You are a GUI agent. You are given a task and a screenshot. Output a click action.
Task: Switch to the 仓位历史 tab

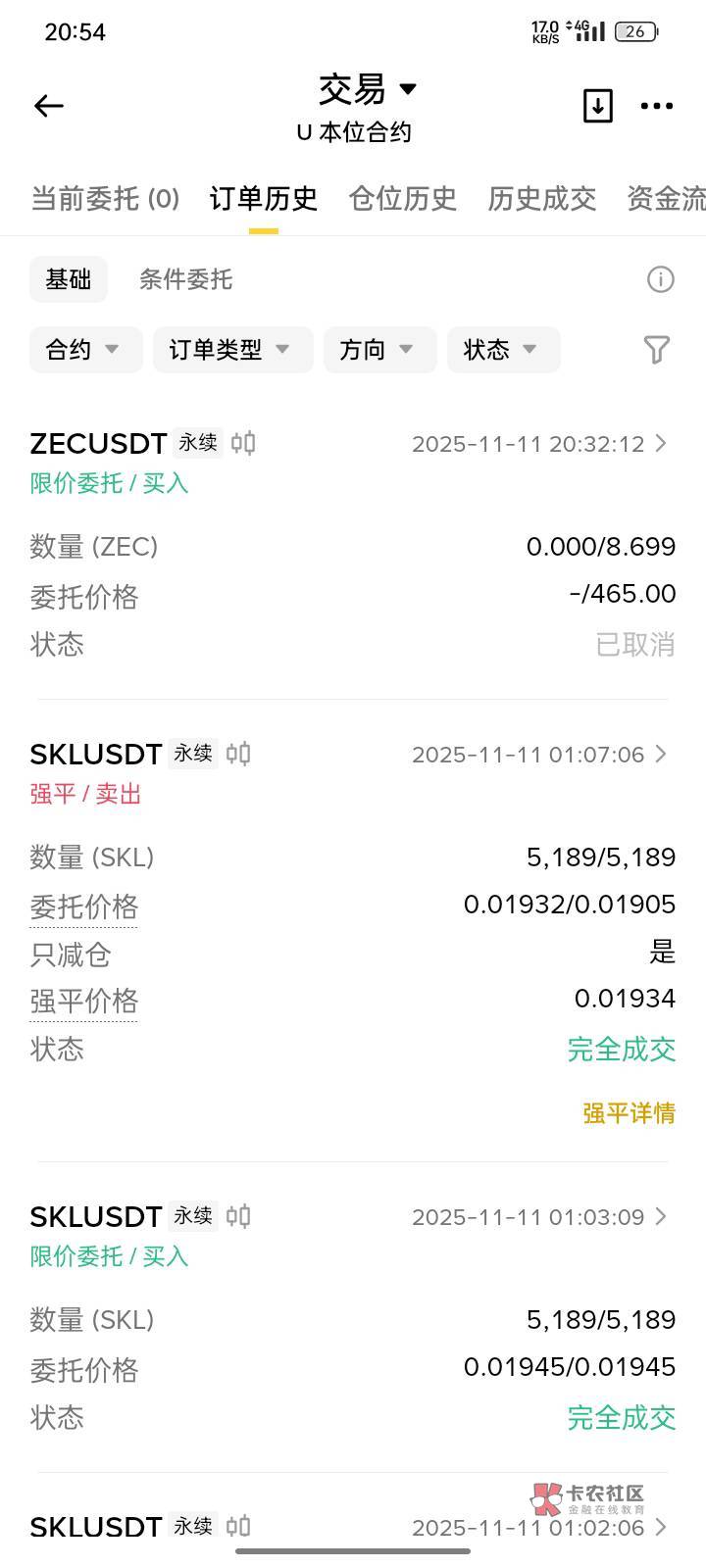coord(402,199)
